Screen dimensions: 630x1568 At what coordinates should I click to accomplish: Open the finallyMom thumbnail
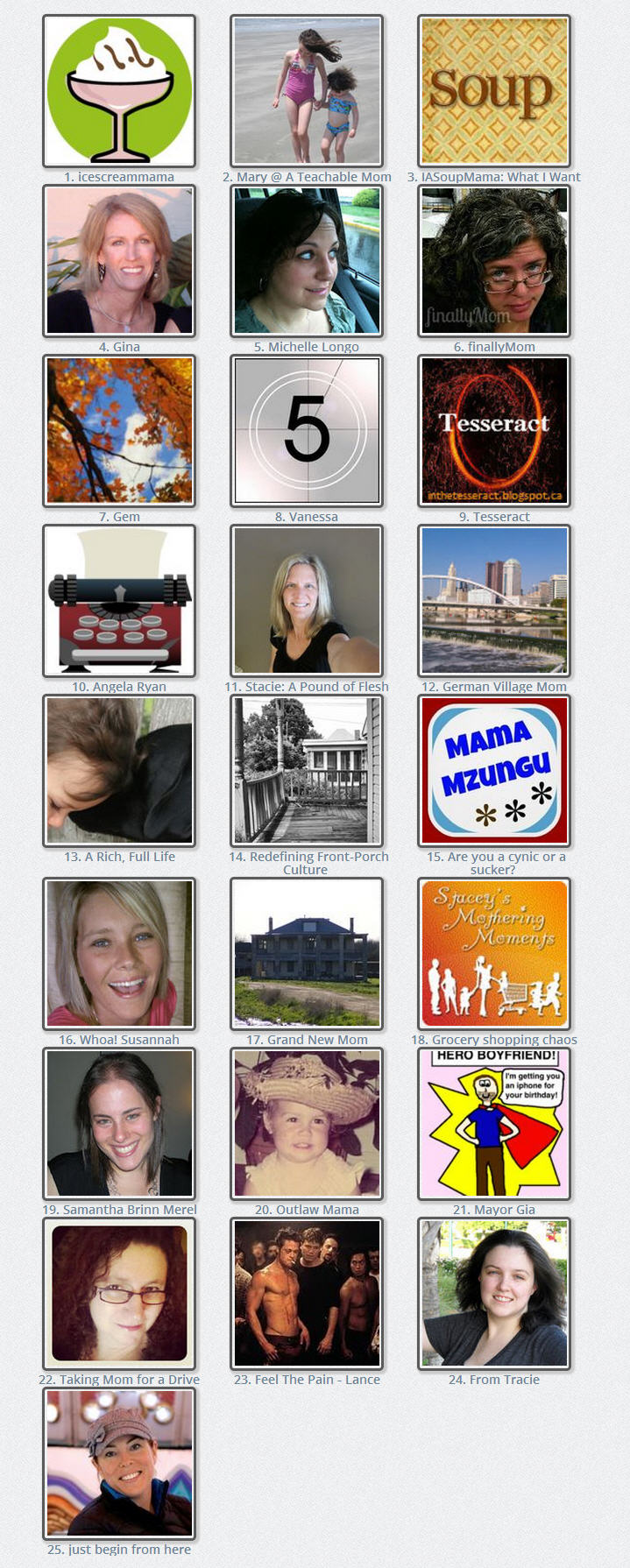click(494, 261)
